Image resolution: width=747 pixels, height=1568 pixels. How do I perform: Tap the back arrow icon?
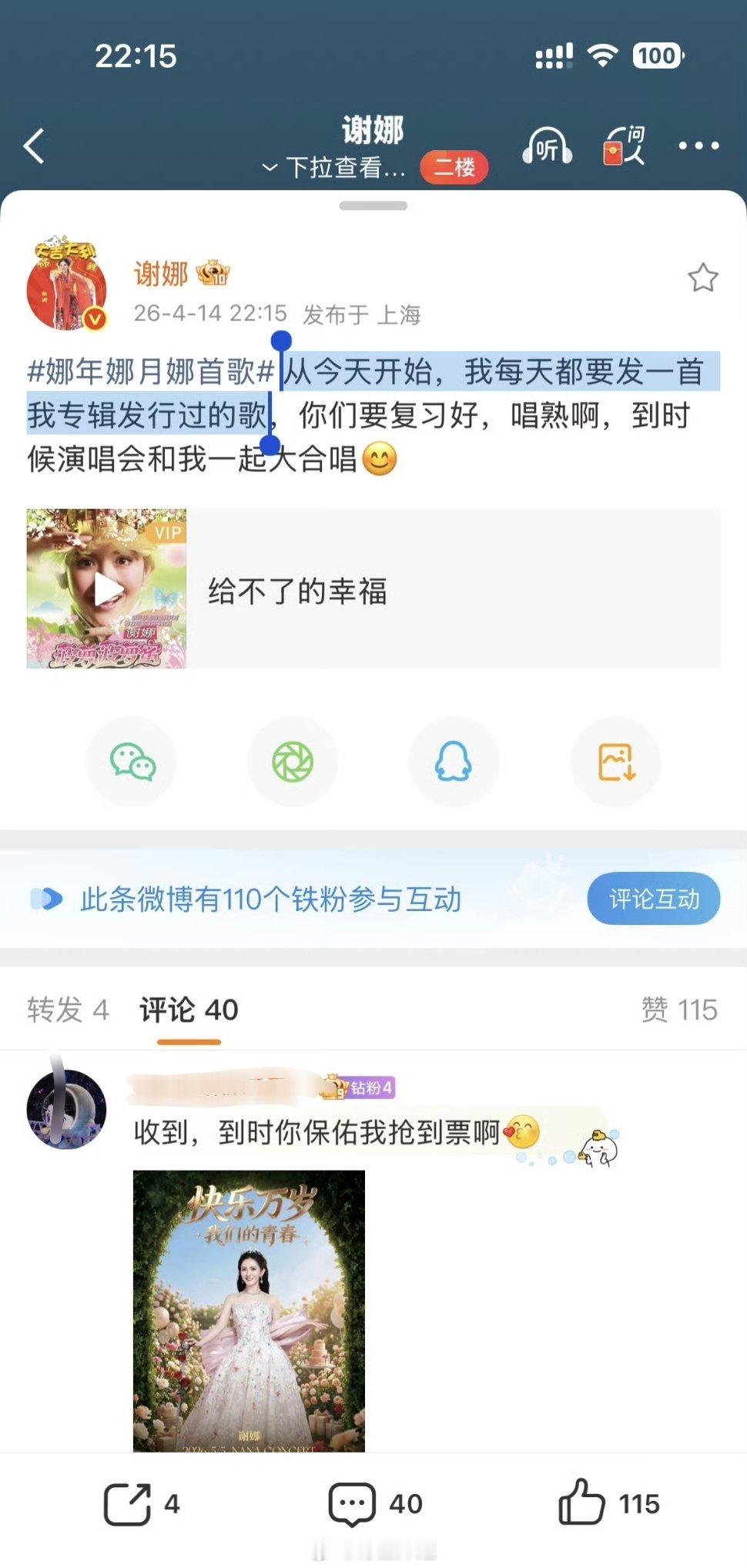click(x=34, y=146)
